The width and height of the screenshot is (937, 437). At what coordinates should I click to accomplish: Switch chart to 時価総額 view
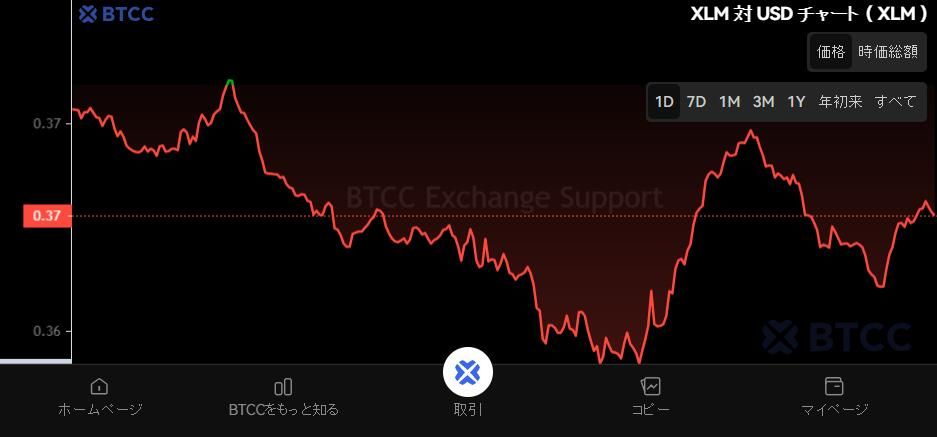pyautogui.click(x=887, y=52)
